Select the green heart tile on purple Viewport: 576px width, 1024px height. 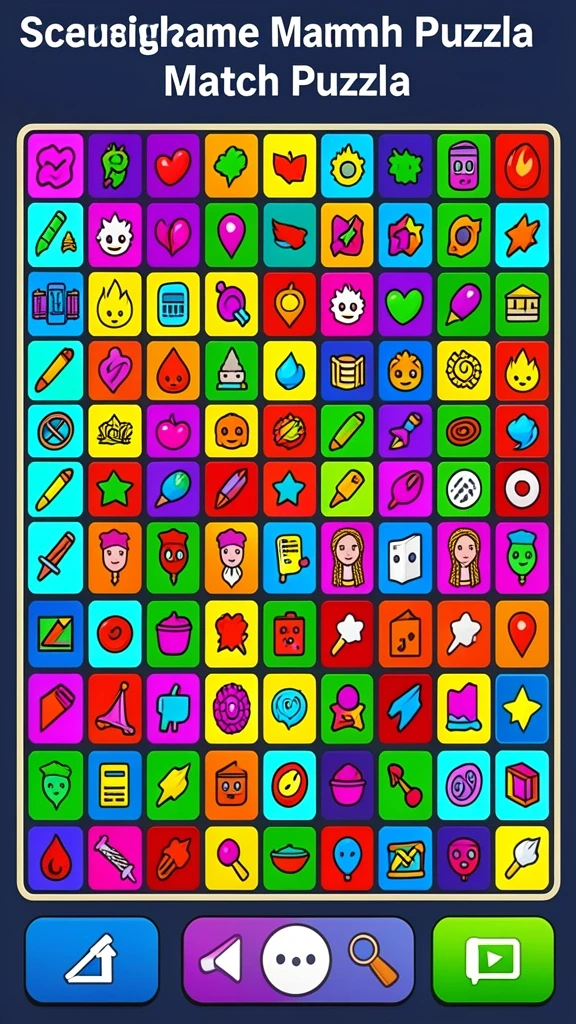click(x=405, y=304)
